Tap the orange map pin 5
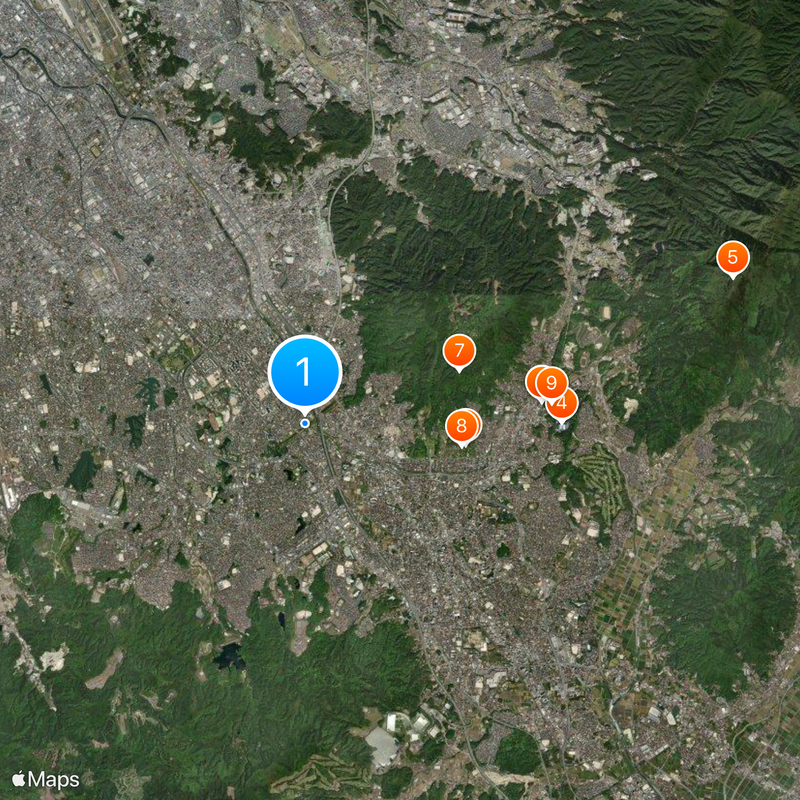The image size is (800, 800). point(732,257)
